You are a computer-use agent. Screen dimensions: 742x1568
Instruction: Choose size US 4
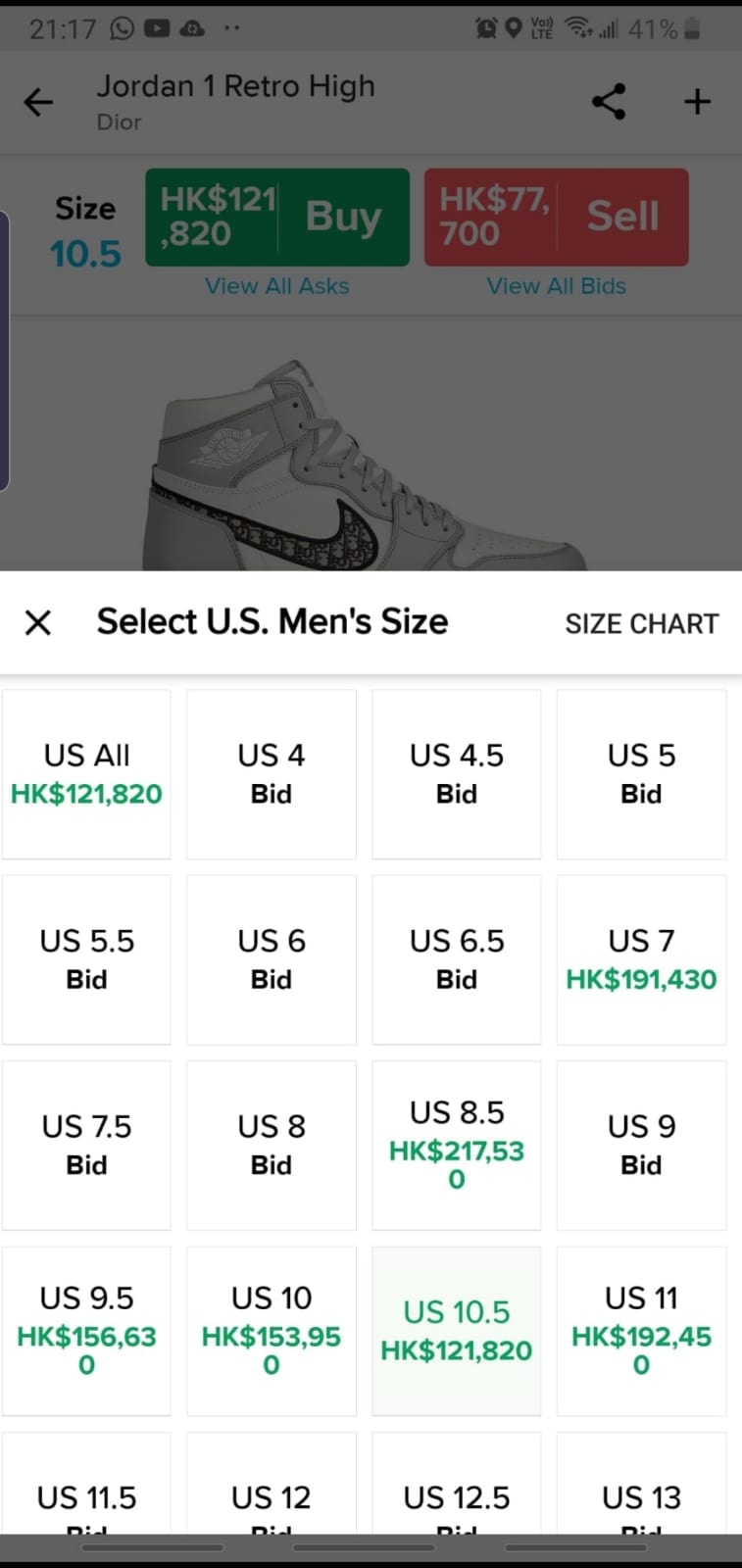point(272,774)
